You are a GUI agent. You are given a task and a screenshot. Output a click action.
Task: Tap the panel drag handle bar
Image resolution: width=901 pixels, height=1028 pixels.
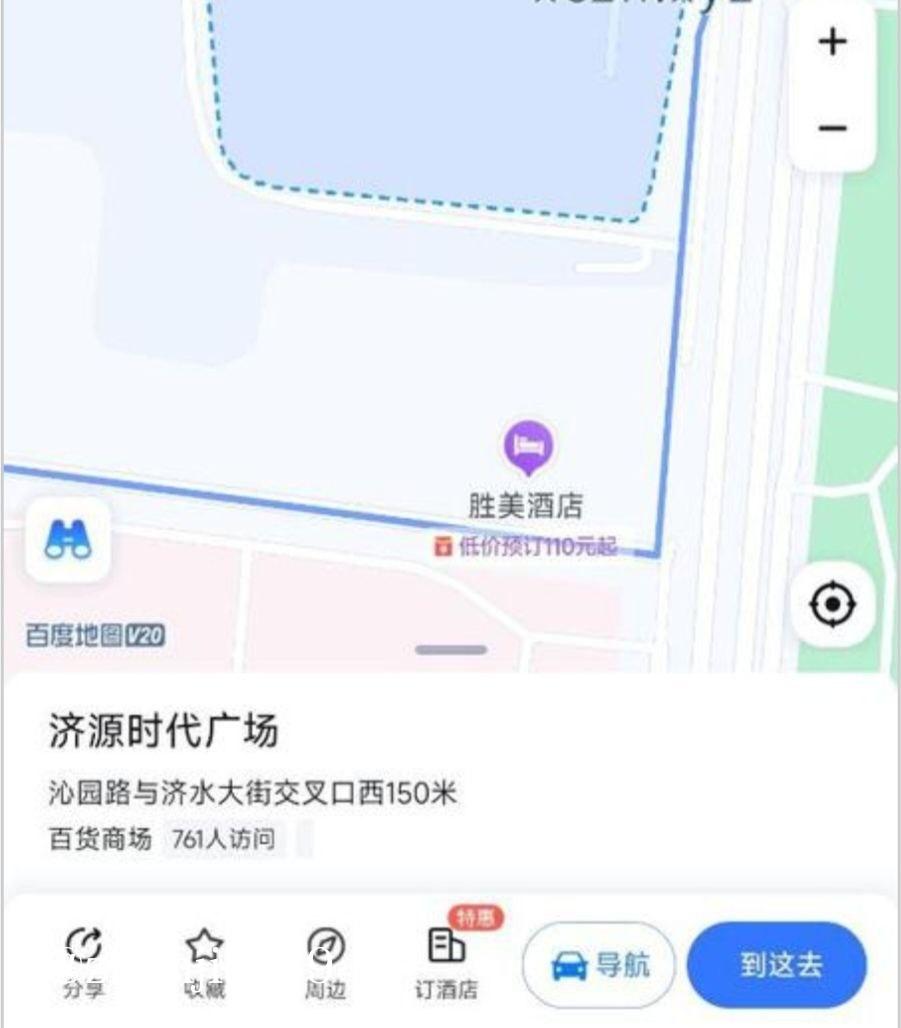click(449, 648)
